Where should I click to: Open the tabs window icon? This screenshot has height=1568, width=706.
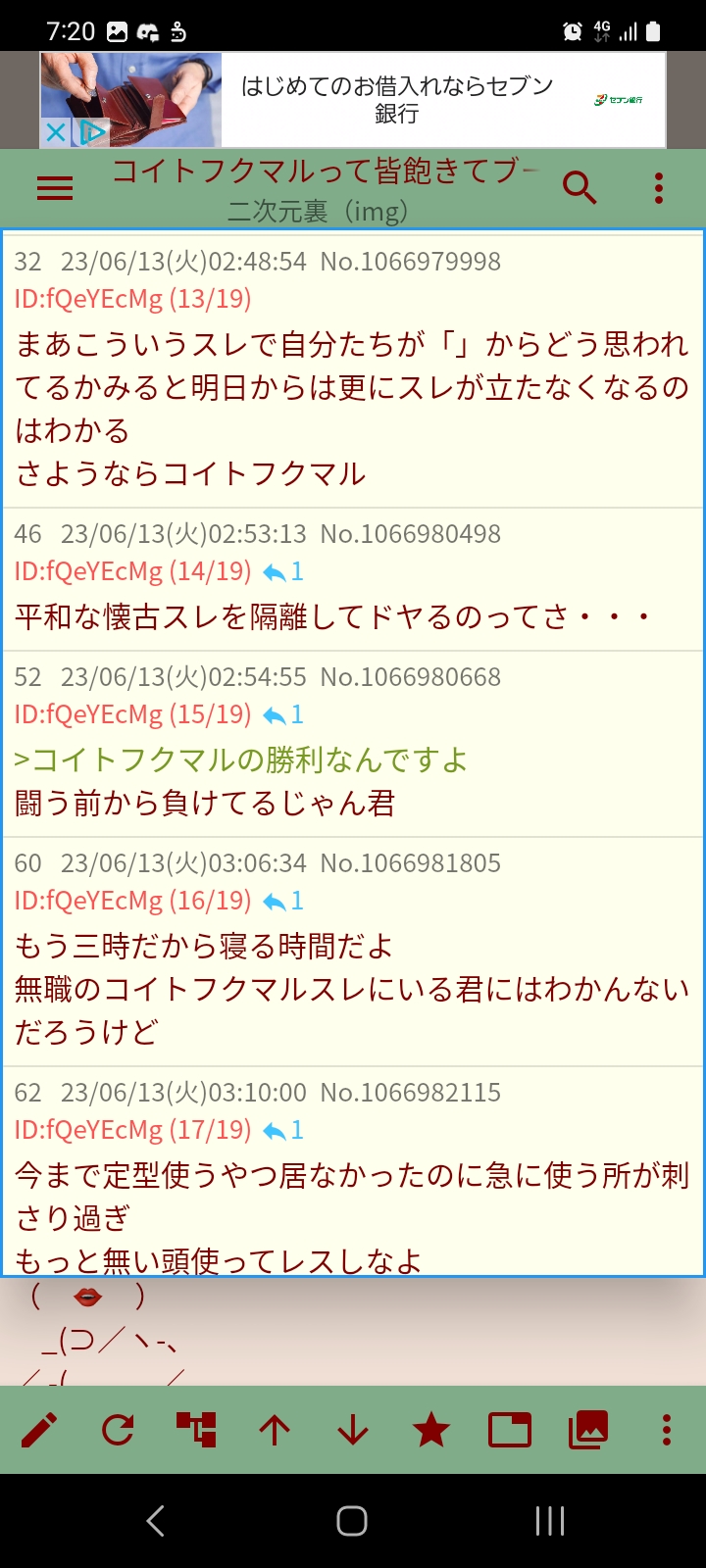510,1430
